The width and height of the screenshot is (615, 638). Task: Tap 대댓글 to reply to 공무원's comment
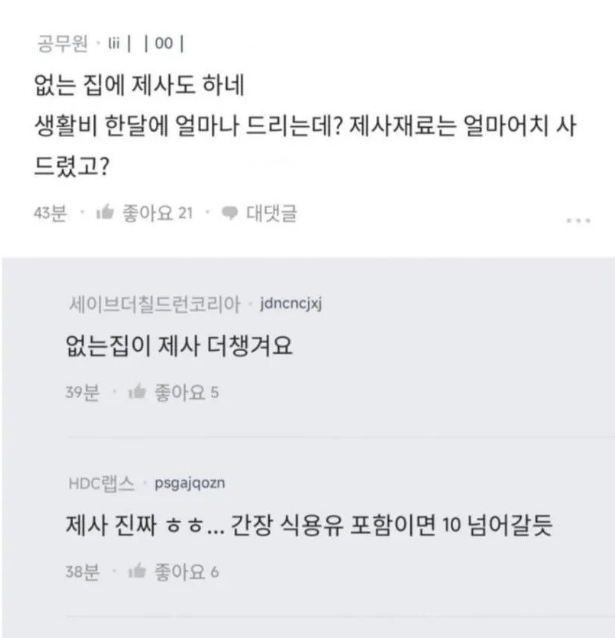click(x=260, y=212)
